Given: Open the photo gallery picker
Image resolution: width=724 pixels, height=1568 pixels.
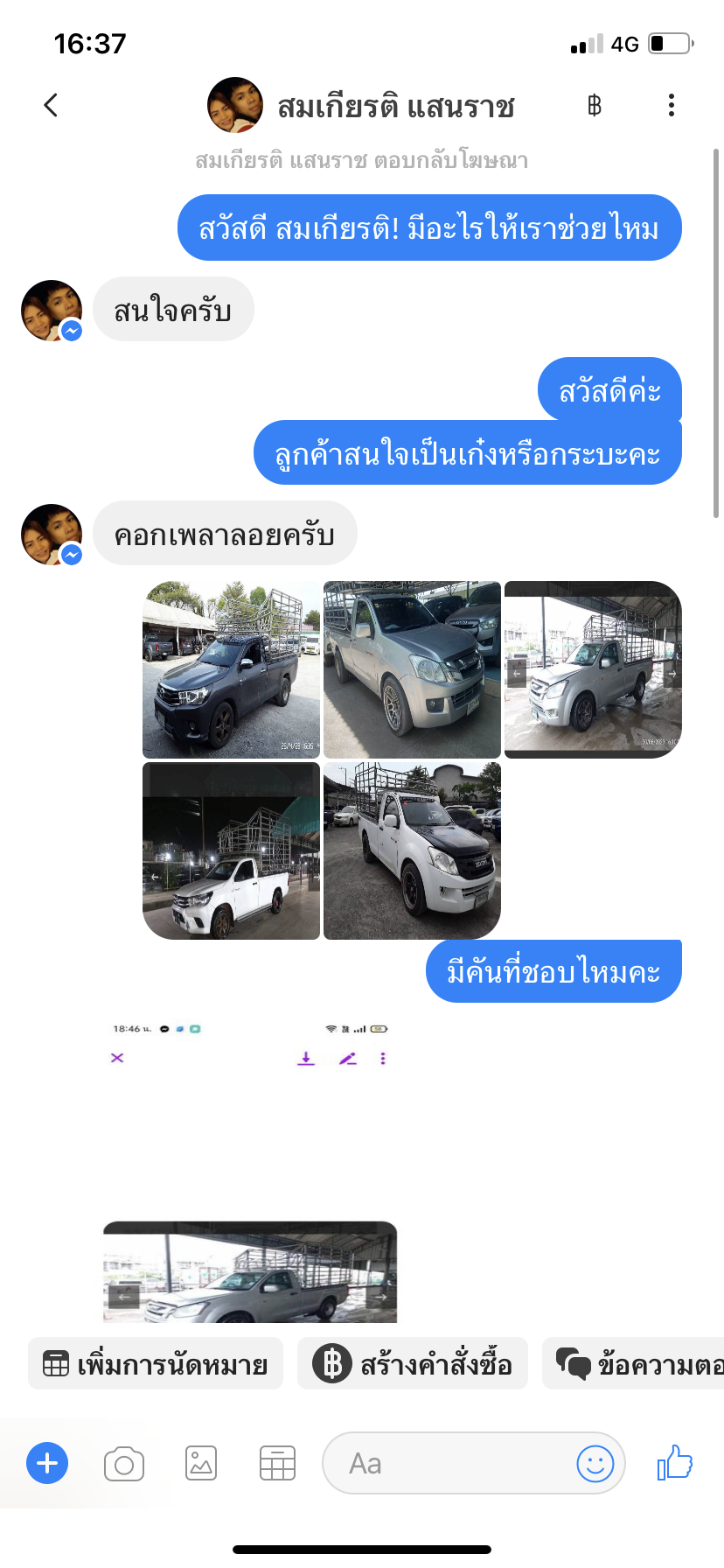Looking at the screenshot, I should click(x=201, y=1463).
